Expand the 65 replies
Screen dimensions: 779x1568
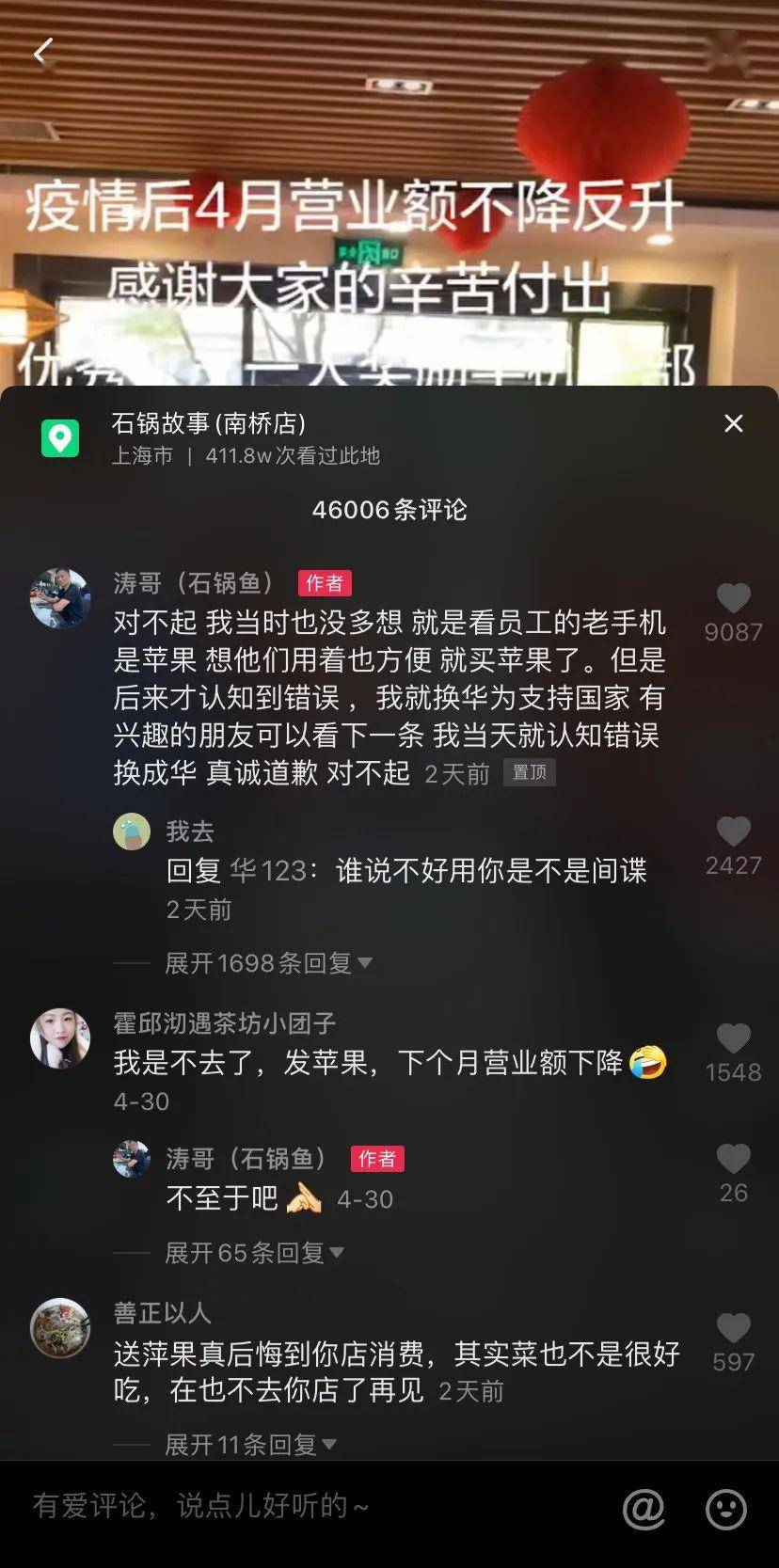coord(254,1253)
